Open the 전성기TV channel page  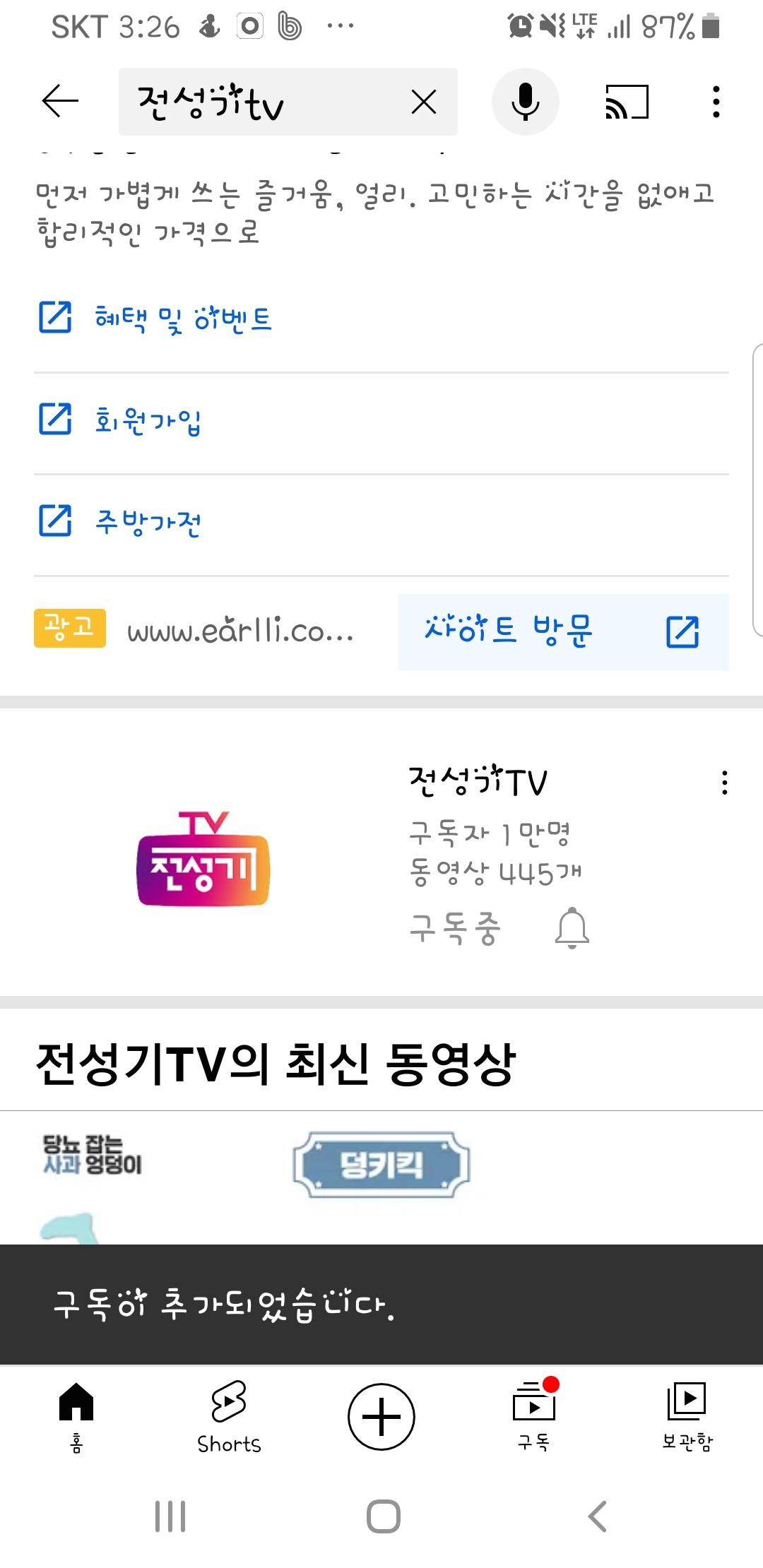click(x=203, y=858)
